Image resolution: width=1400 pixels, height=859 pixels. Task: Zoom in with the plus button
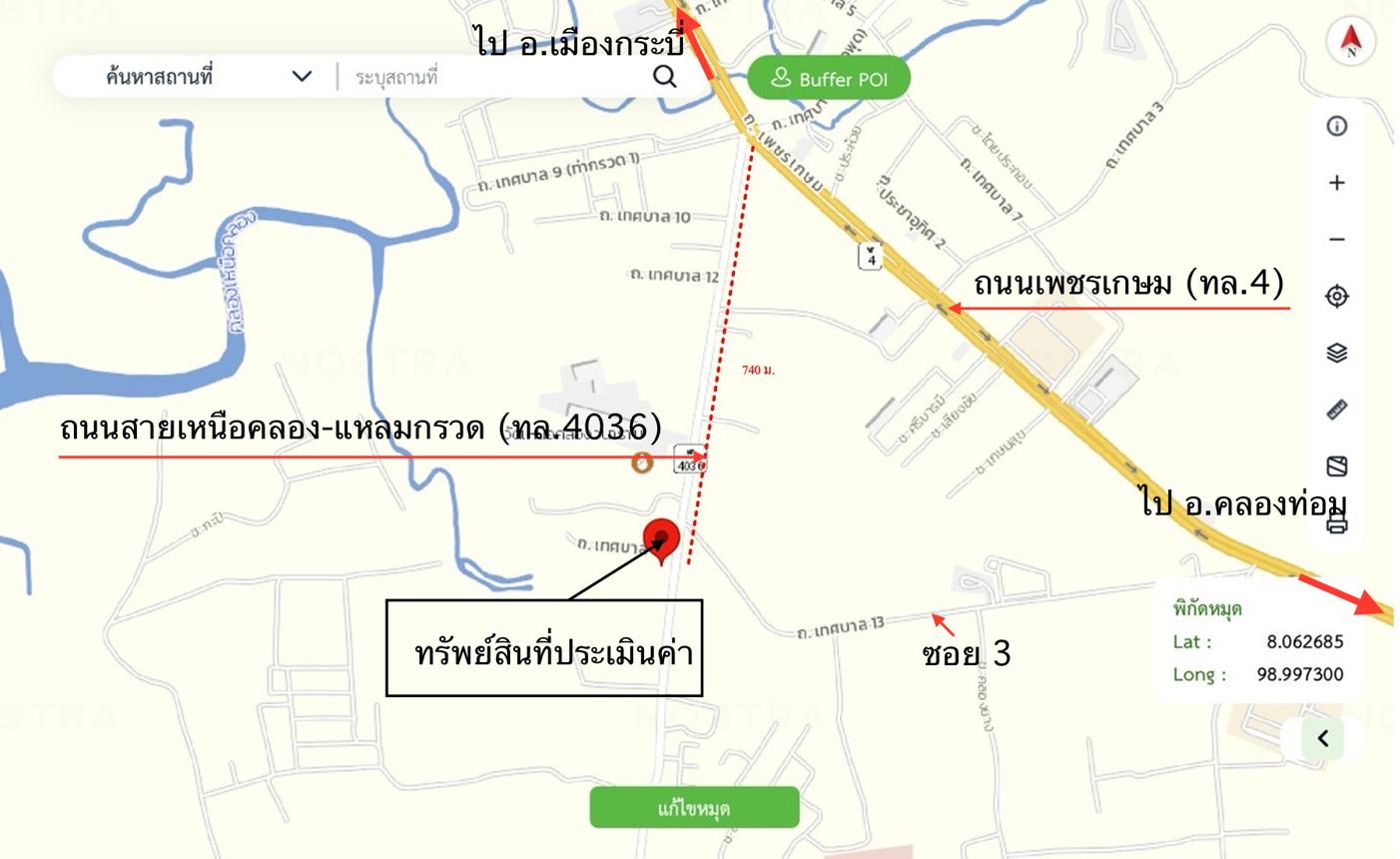tap(1336, 183)
